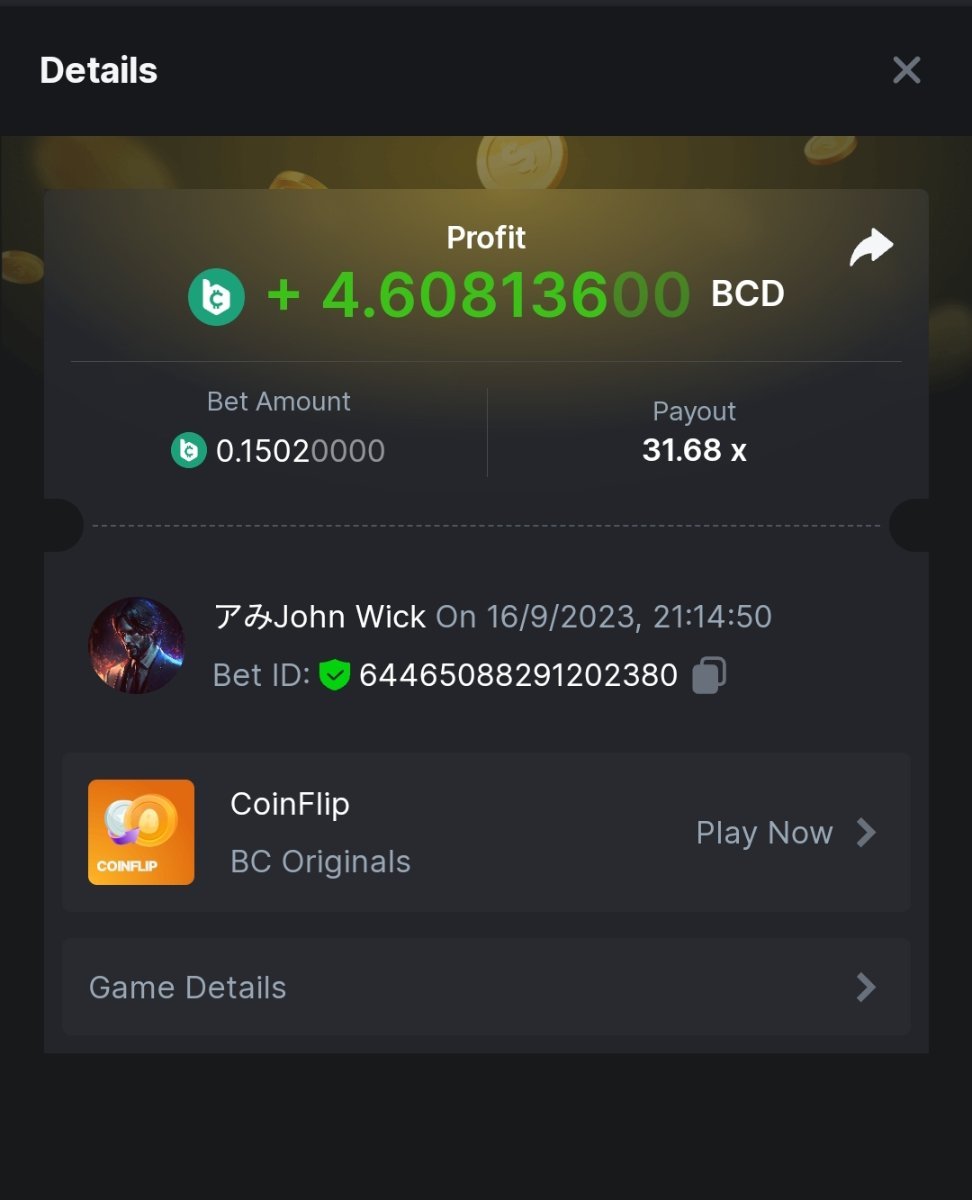Image resolution: width=972 pixels, height=1200 pixels.
Task: Copy the Bet ID
Action: click(709, 675)
